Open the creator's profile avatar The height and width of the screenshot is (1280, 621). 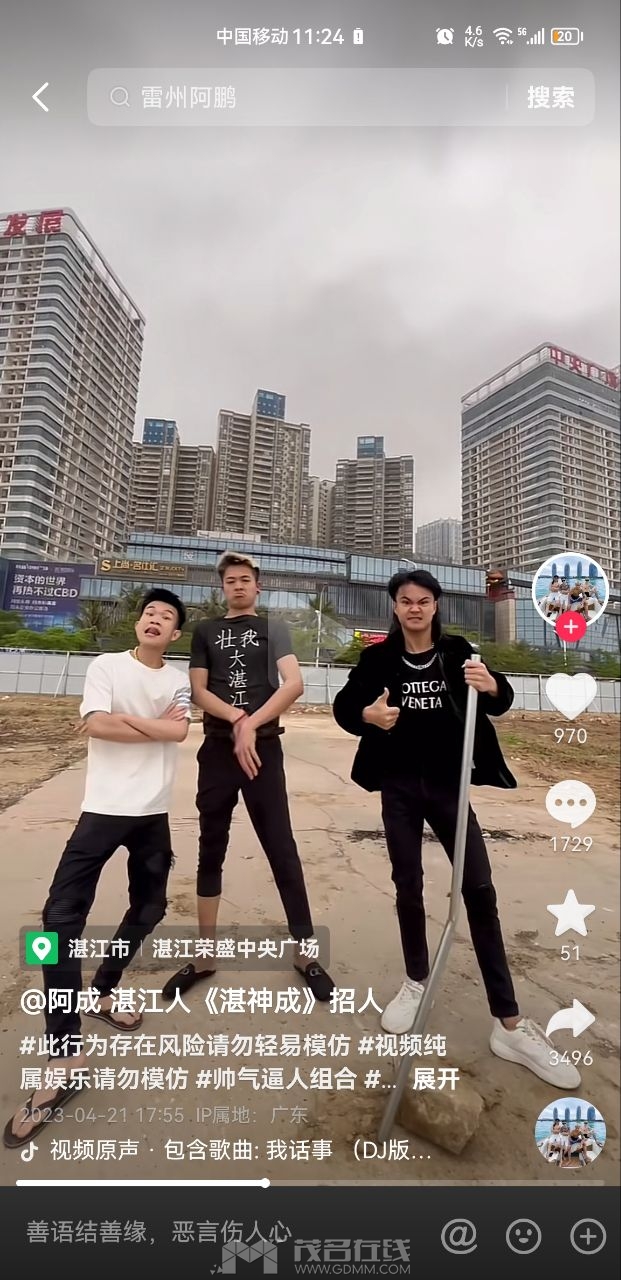tap(570, 590)
